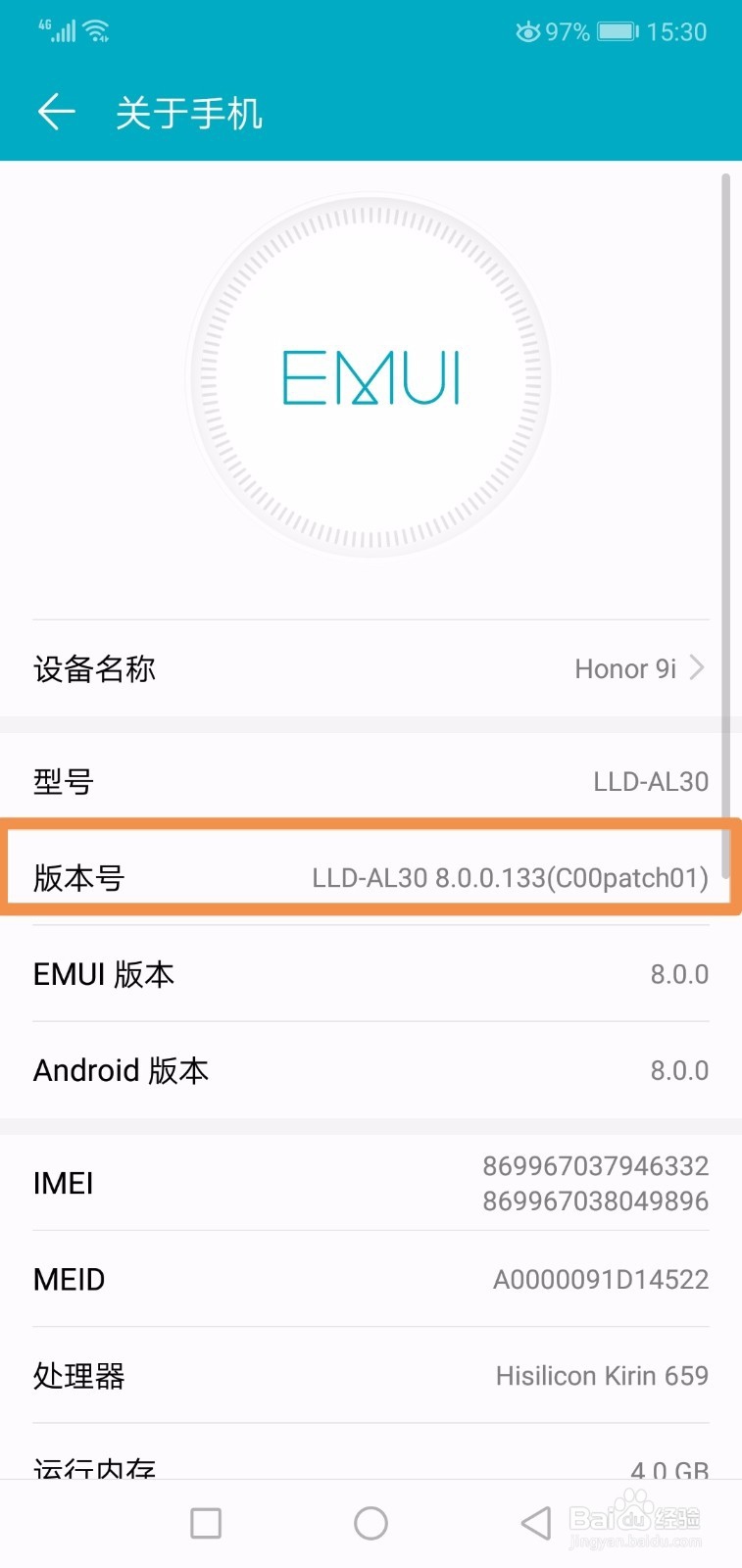This screenshot has width=742, height=1568.
Task: Go back from 关于手机 page
Action: (56, 113)
